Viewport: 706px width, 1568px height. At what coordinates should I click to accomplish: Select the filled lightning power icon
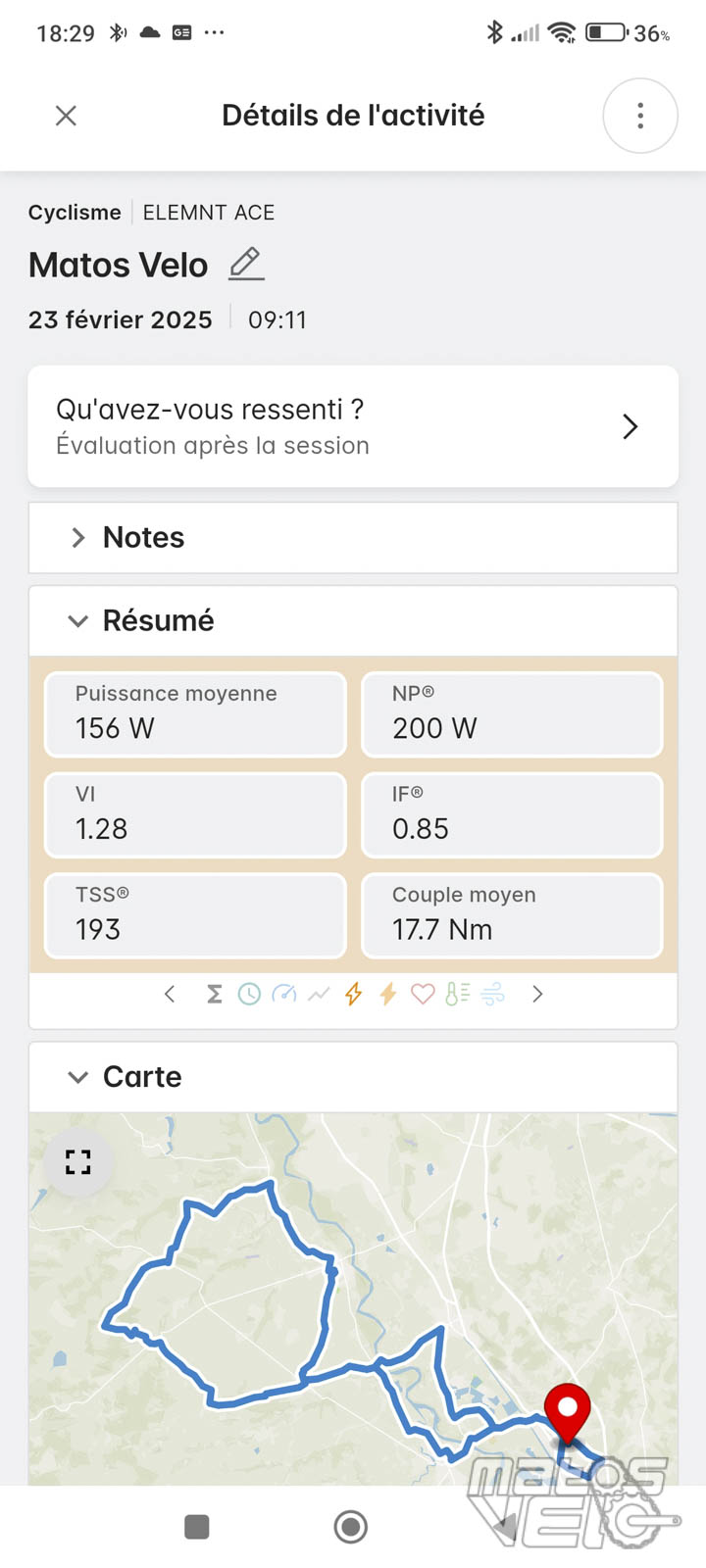[388, 994]
